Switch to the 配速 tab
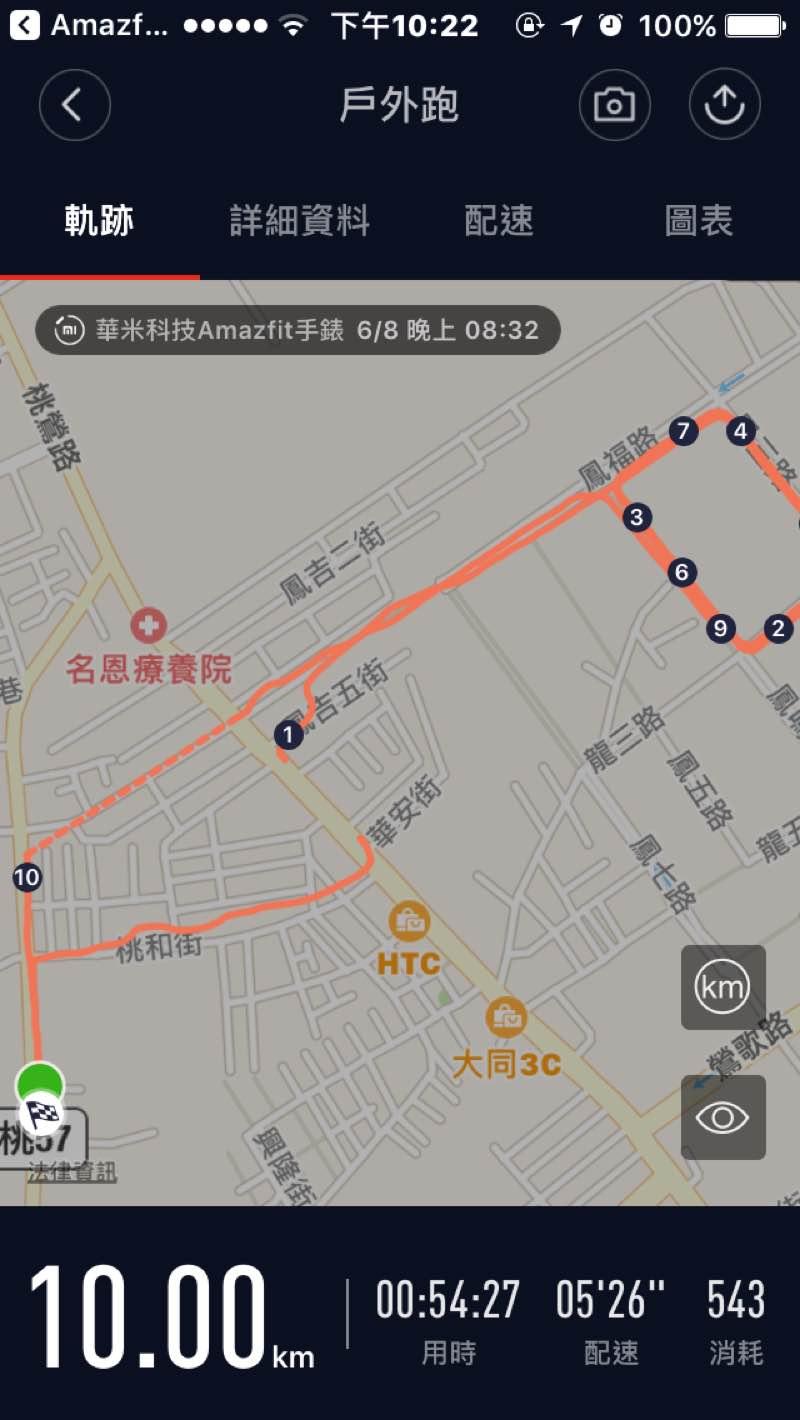Viewport: 800px width, 1420px height. 499,221
